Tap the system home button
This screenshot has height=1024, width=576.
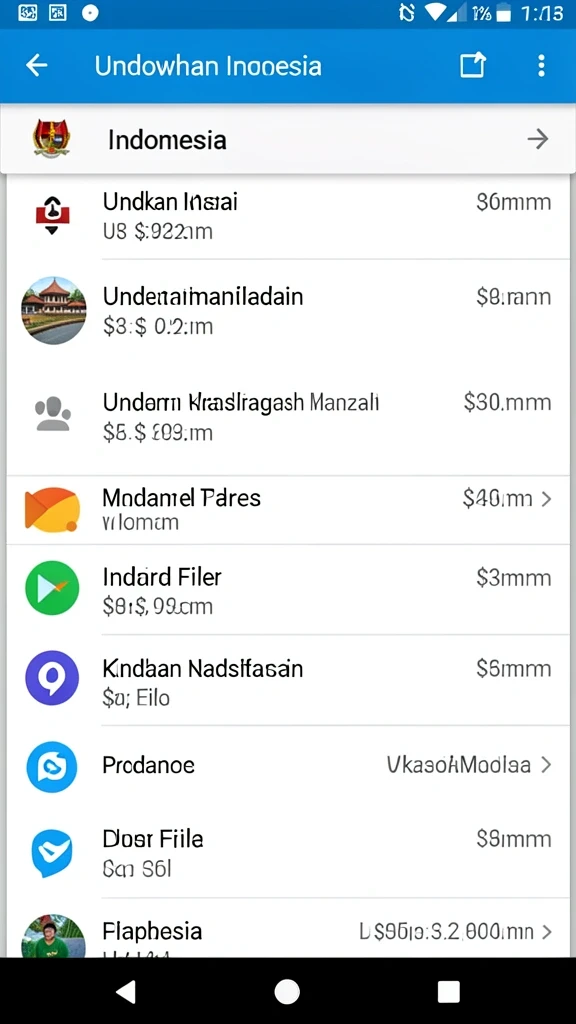(287, 992)
